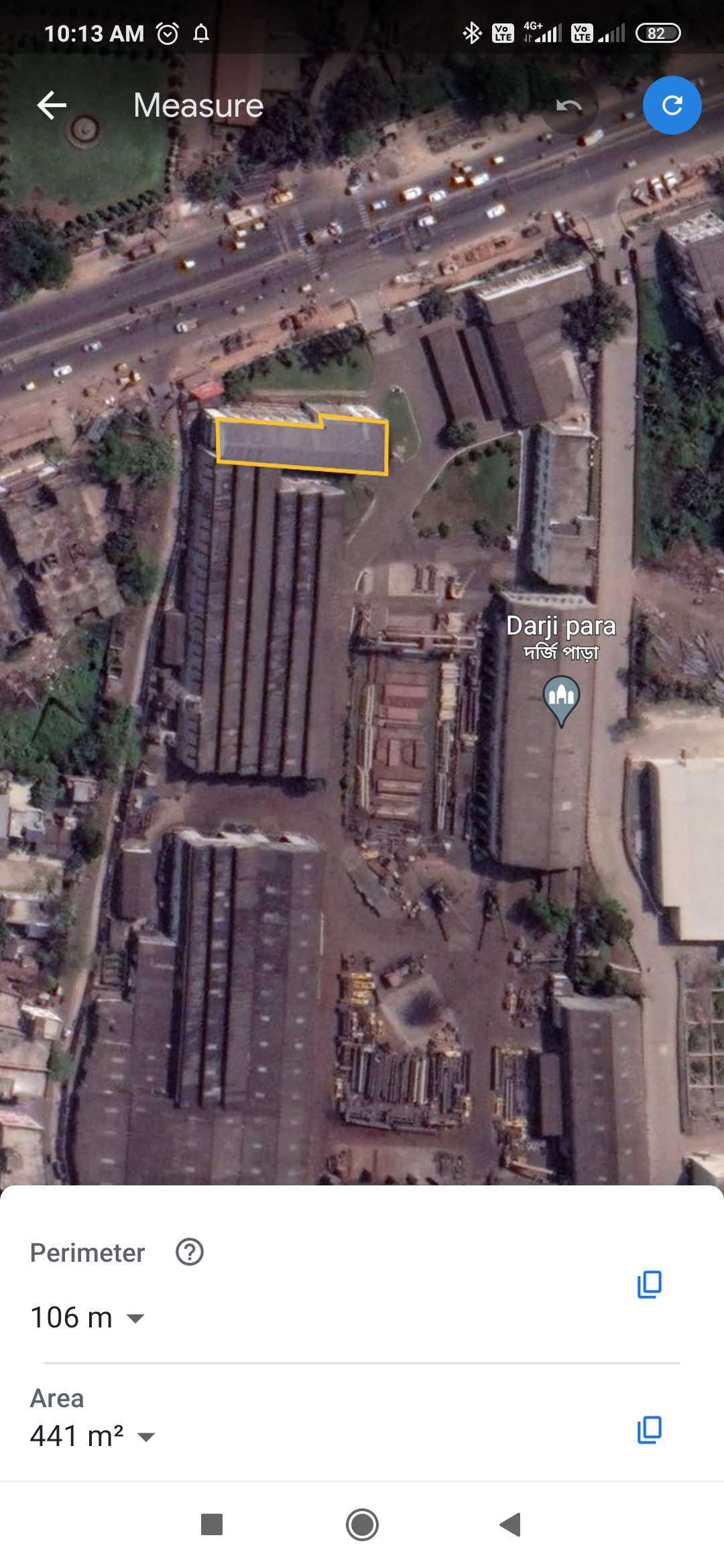Image resolution: width=724 pixels, height=1568 pixels.
Task: Change the perimeter unit dropdown
Action: click(135, 1318)
